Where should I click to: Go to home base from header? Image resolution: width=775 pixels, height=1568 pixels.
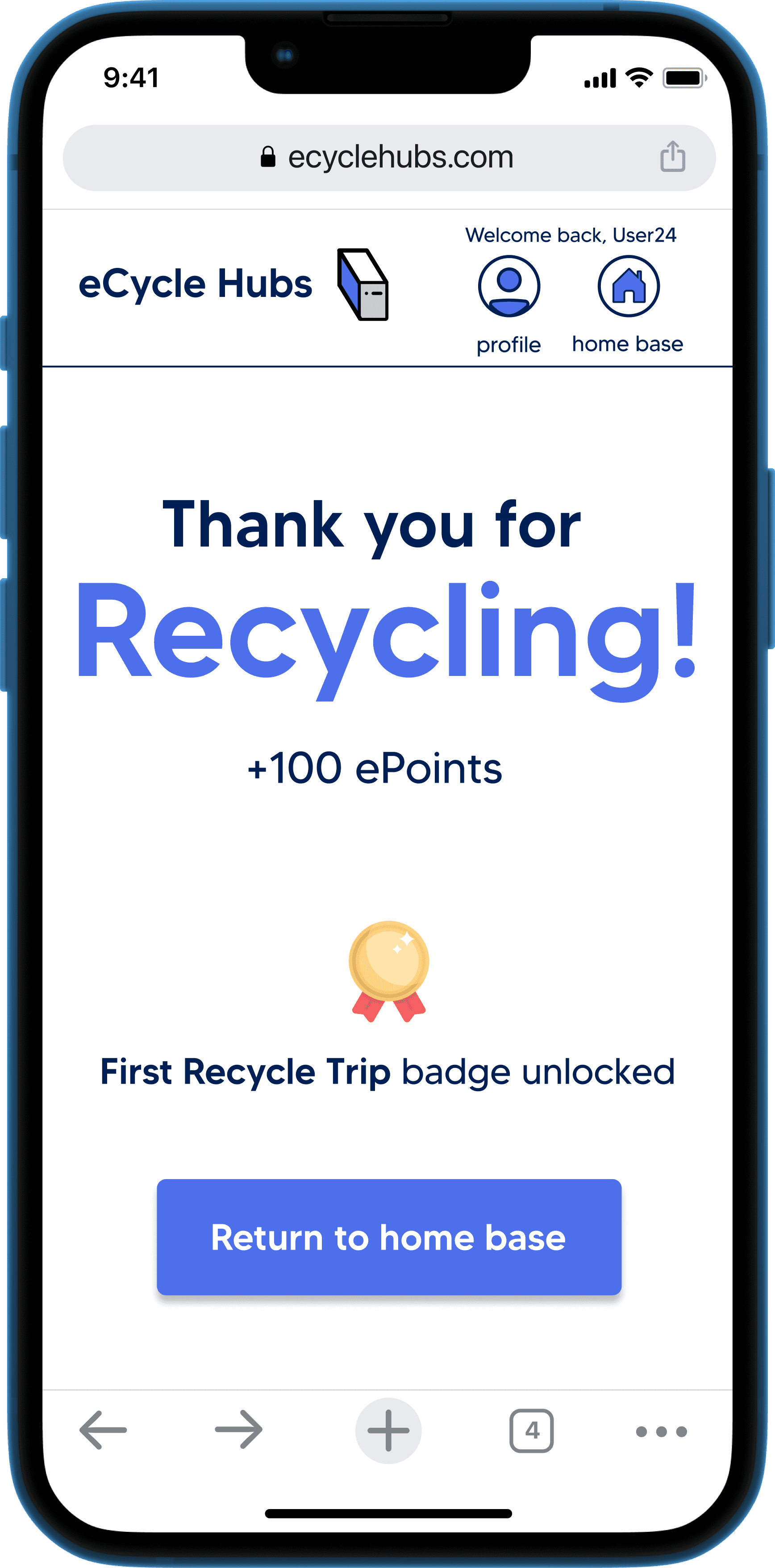(628, 286)
